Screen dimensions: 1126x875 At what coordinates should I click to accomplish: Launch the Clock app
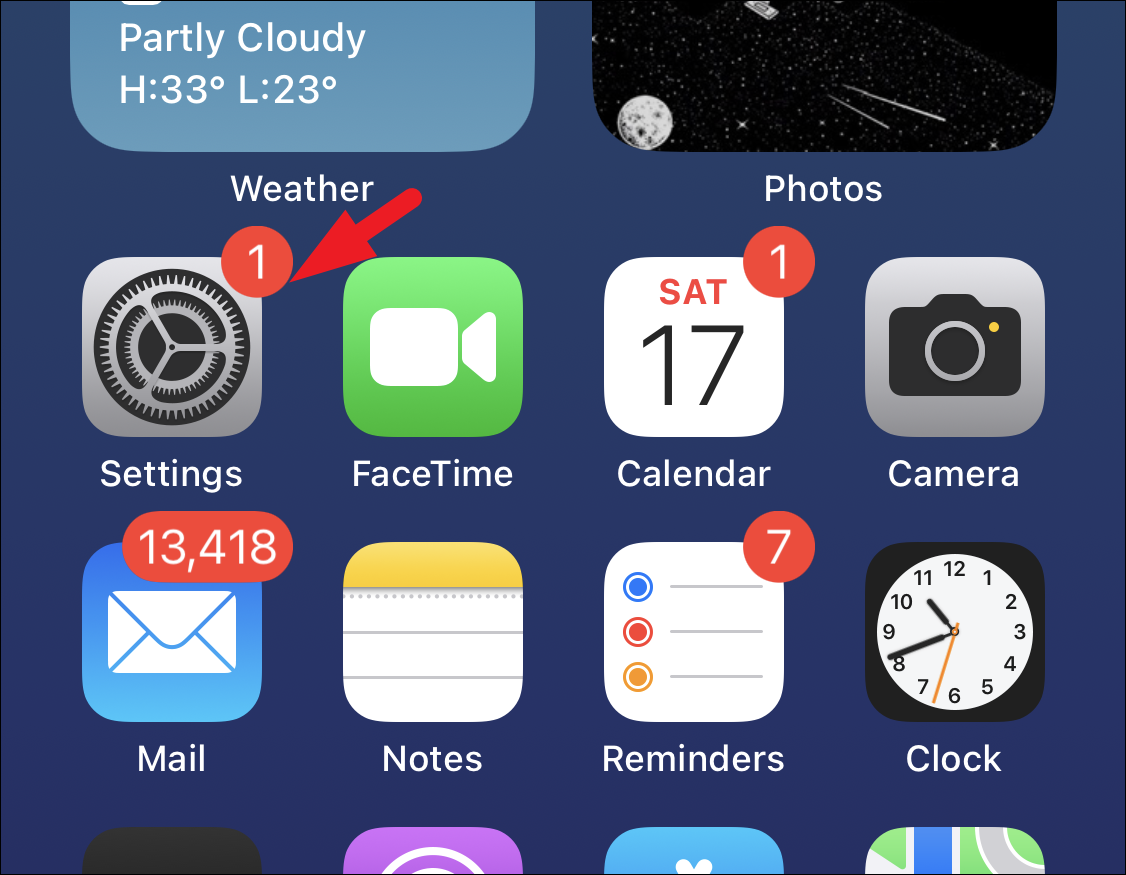point(954,632)
